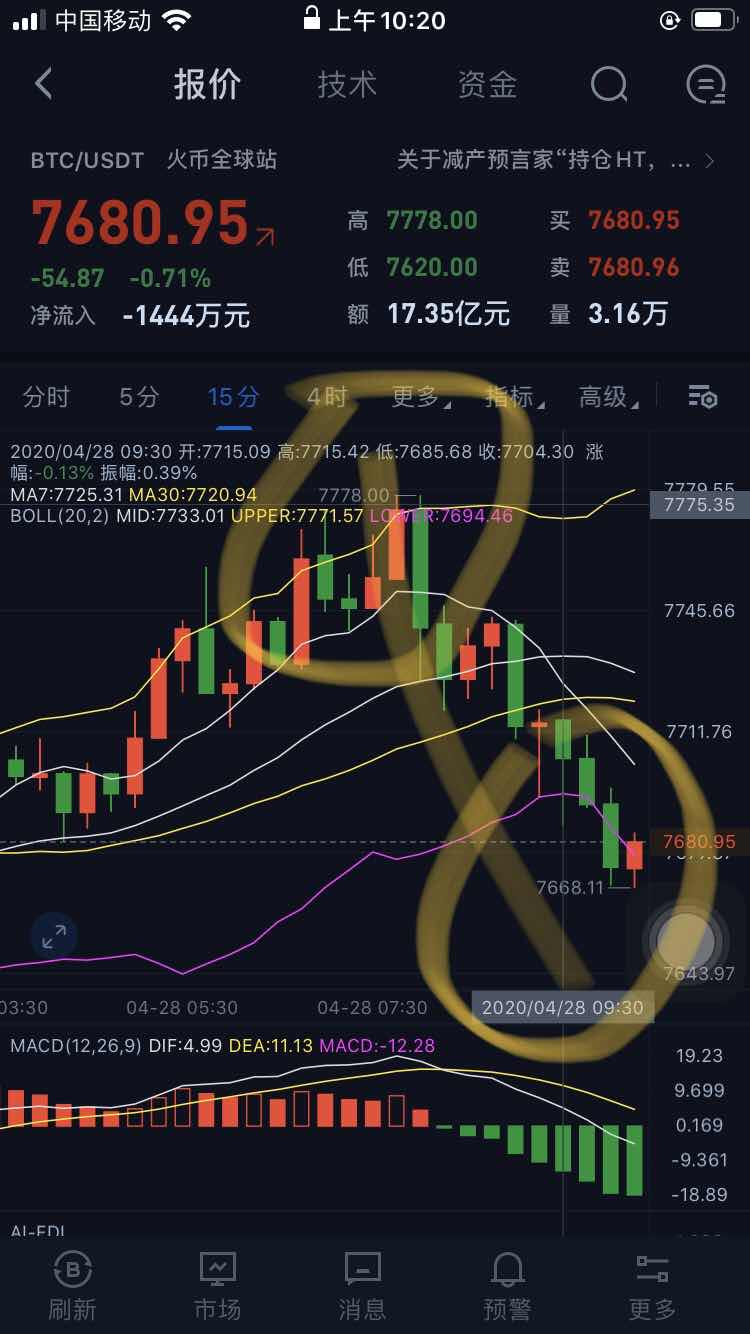Open the chat bubble menu icon

706,85
